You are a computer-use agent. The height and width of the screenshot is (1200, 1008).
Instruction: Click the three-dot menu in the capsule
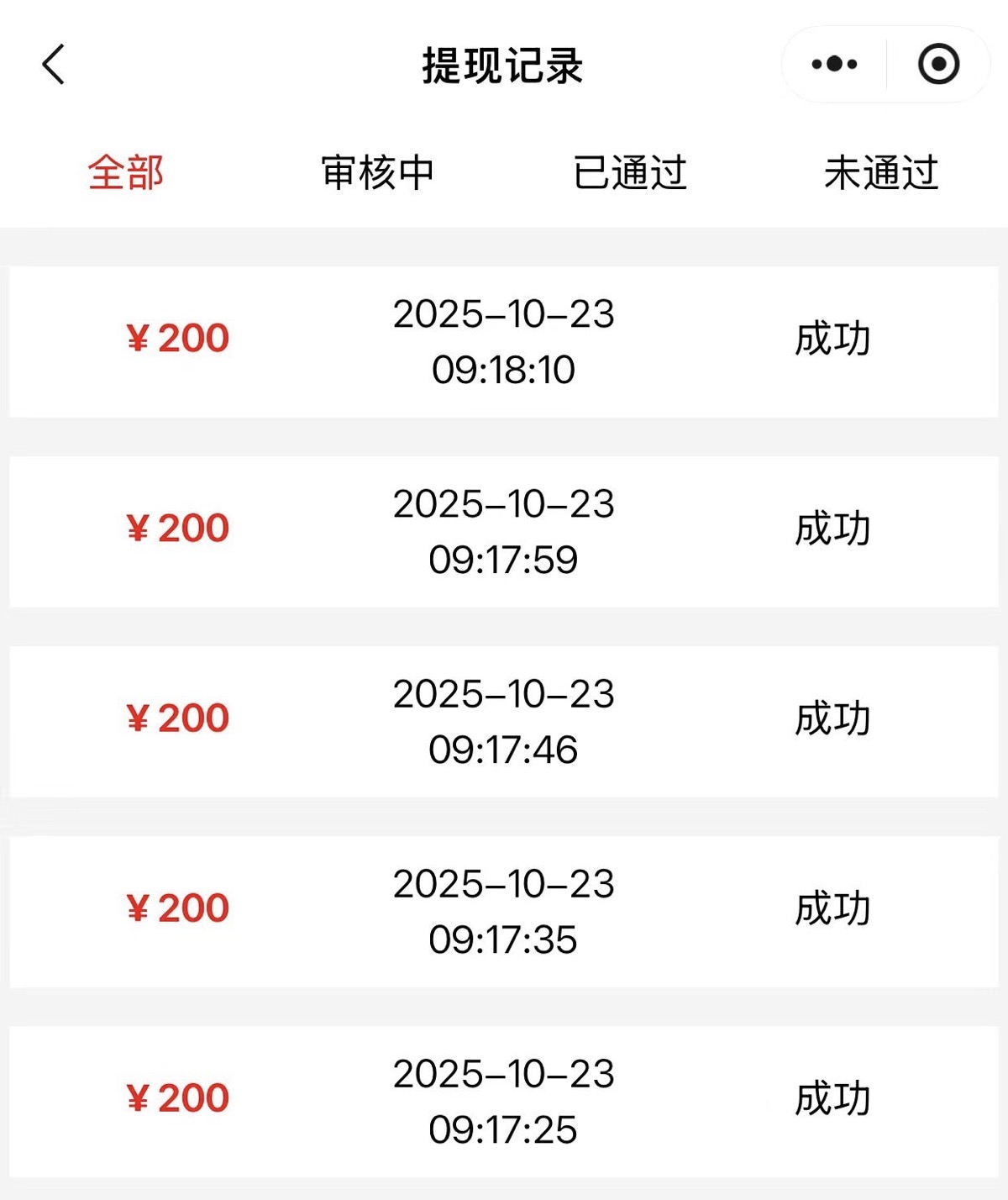pyautogui.click(x=832, y=63)
